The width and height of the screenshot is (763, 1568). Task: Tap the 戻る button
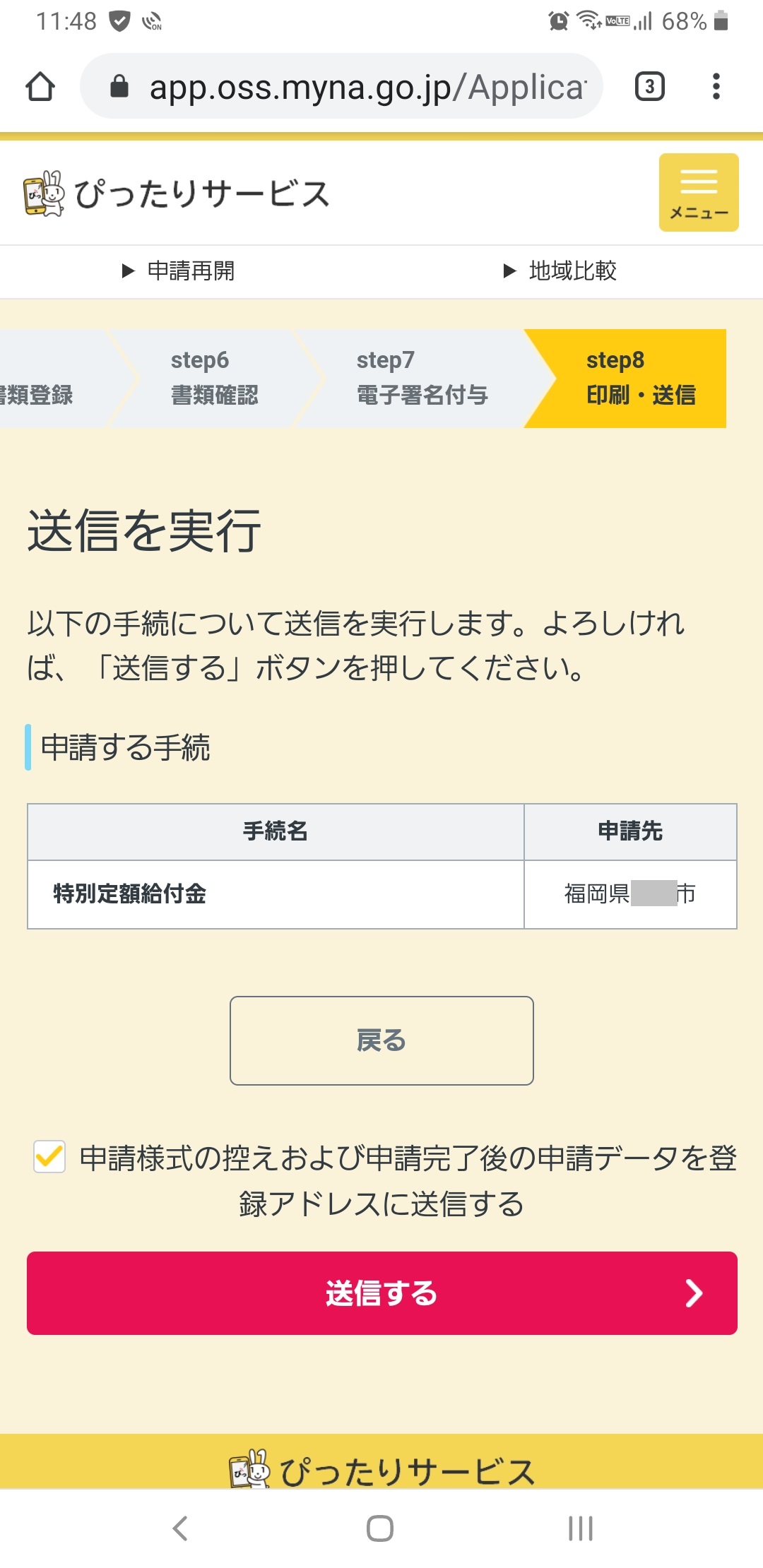tap(381, 1040)
